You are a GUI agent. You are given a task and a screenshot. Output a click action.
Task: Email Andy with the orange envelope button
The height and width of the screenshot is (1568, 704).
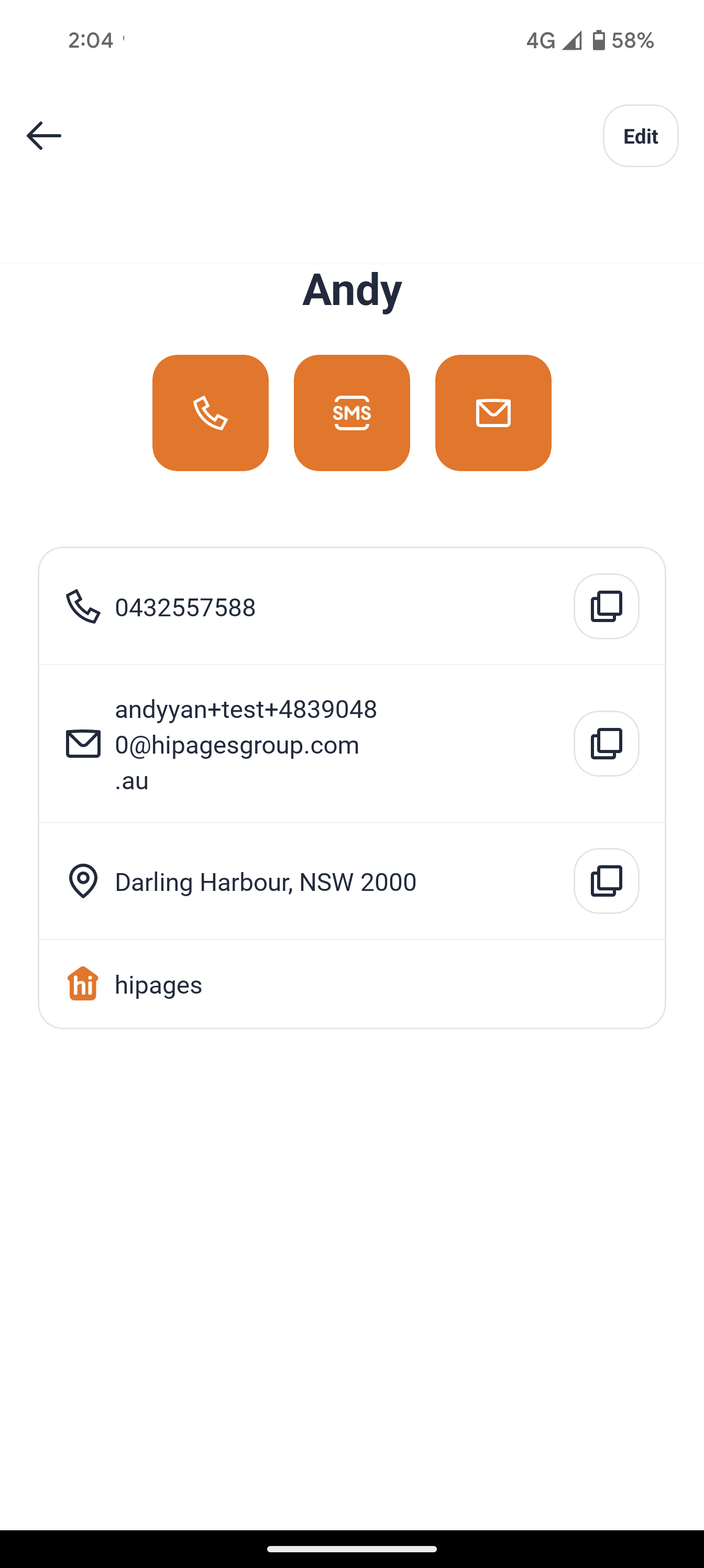(x=493, y=412)
